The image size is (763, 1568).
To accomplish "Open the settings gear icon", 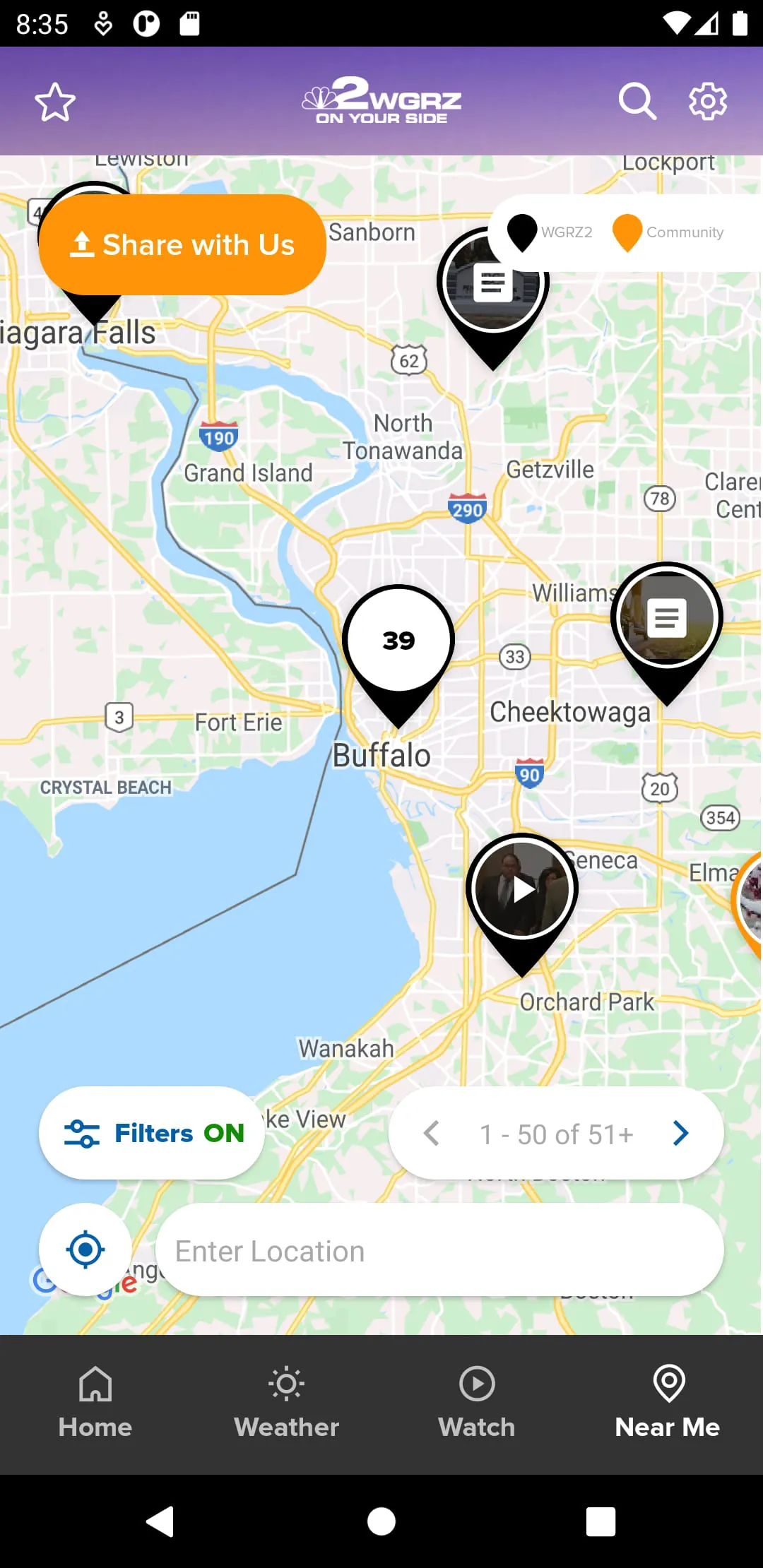I will pos(706,102).
